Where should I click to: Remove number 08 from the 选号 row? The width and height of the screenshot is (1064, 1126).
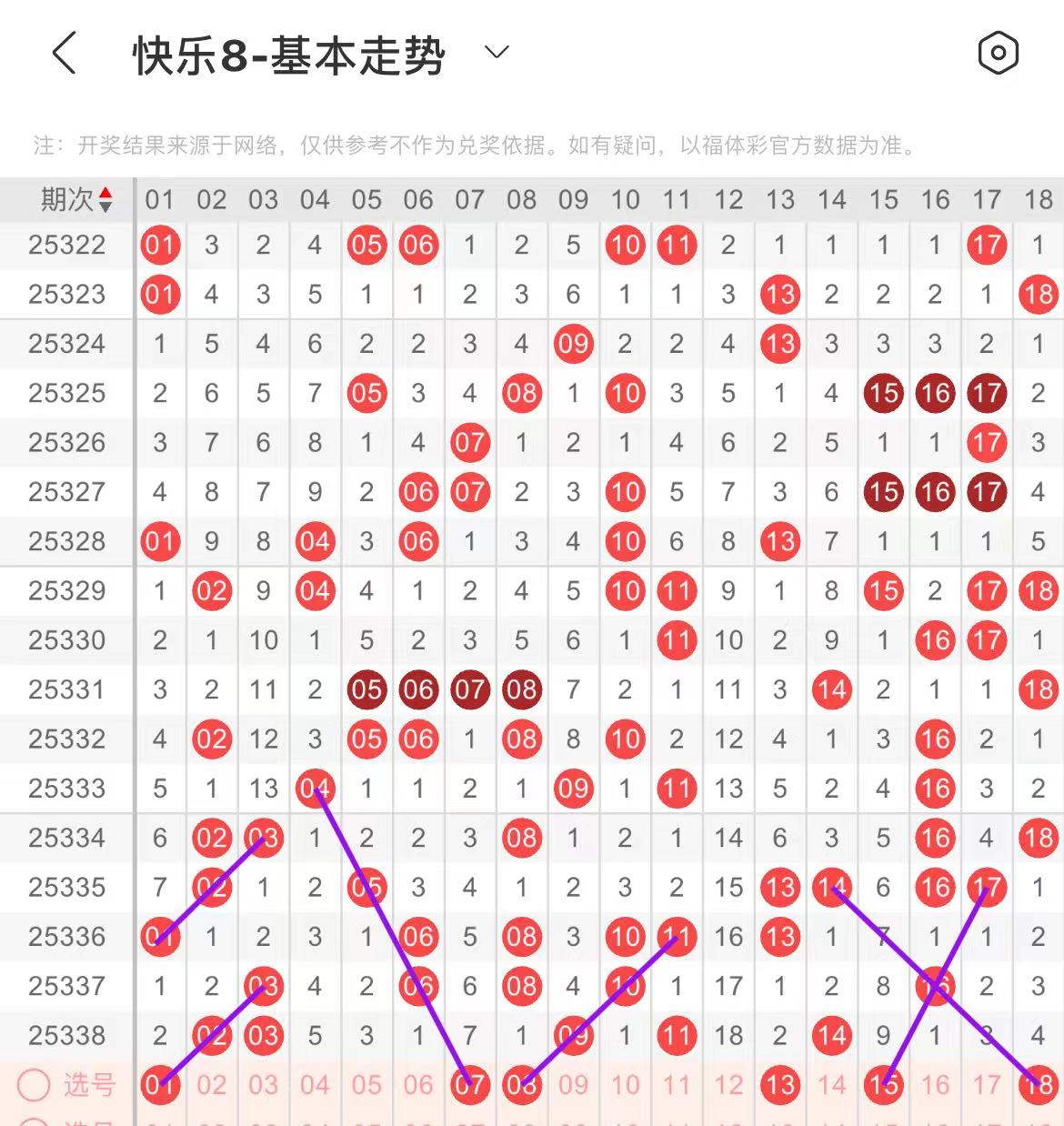pos(522,1084)
